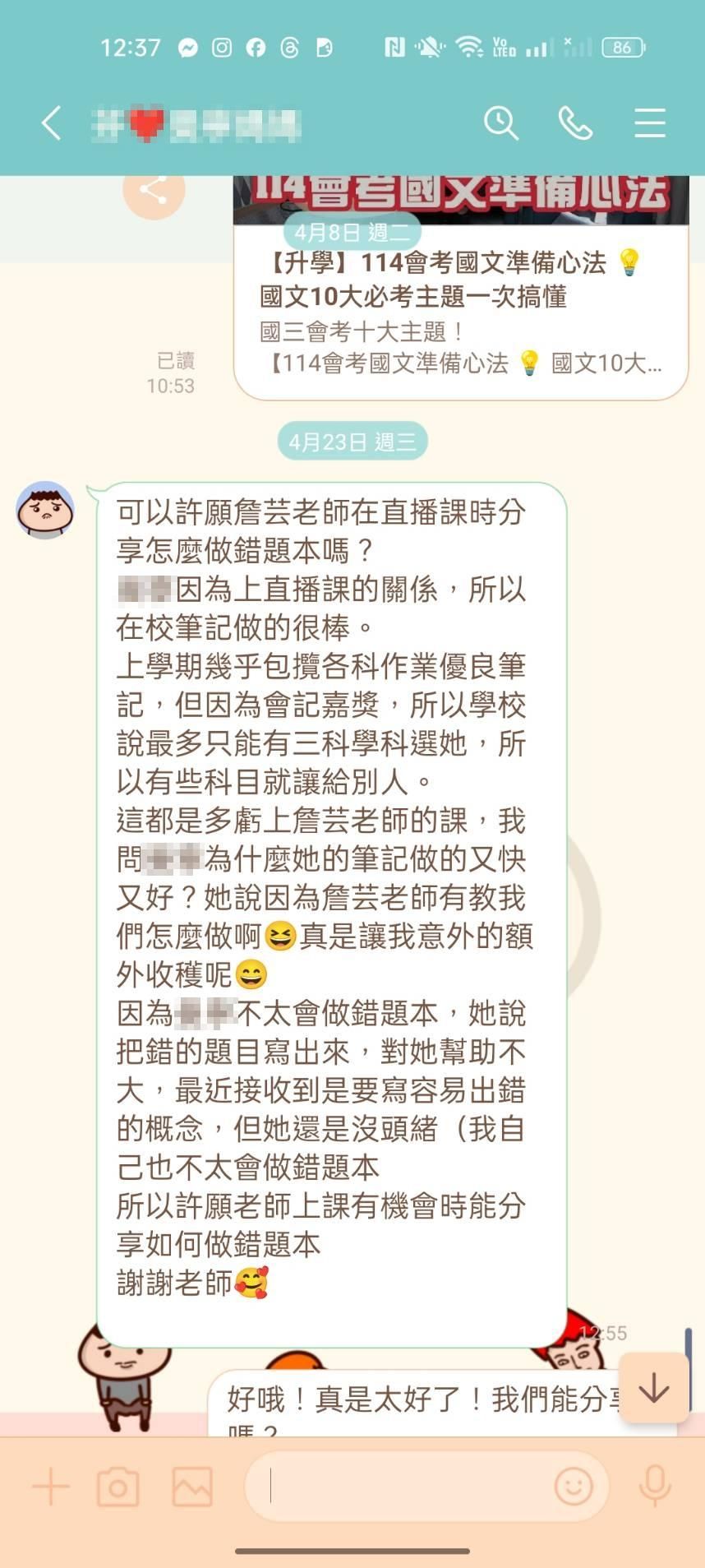705x1568 pixels.
Task: Open the camera to take a photo
Action: [x=118, y=1487]
